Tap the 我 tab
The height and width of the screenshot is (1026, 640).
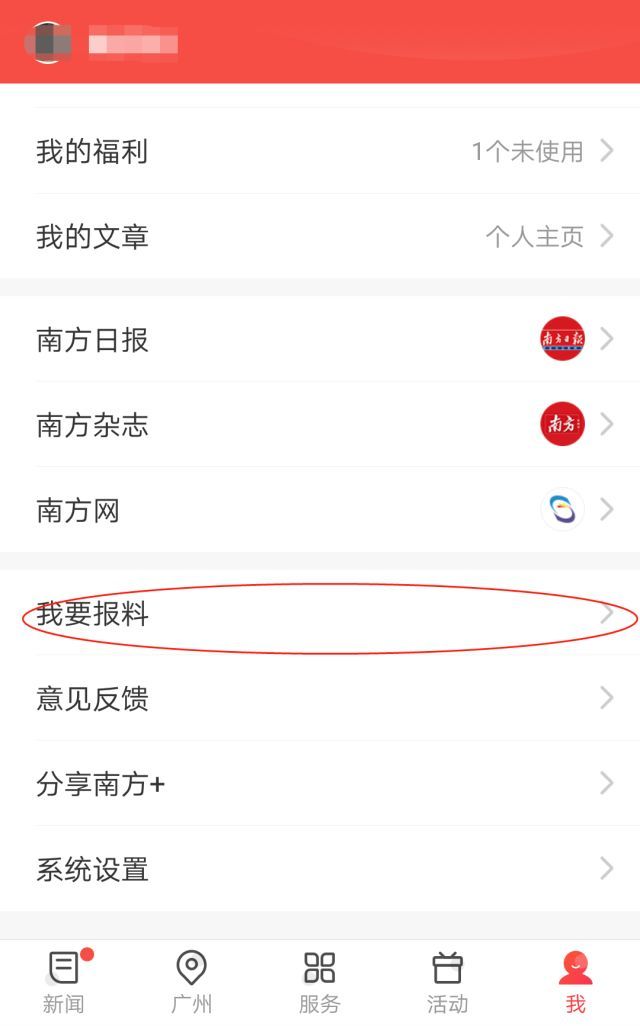click(575, 982)
